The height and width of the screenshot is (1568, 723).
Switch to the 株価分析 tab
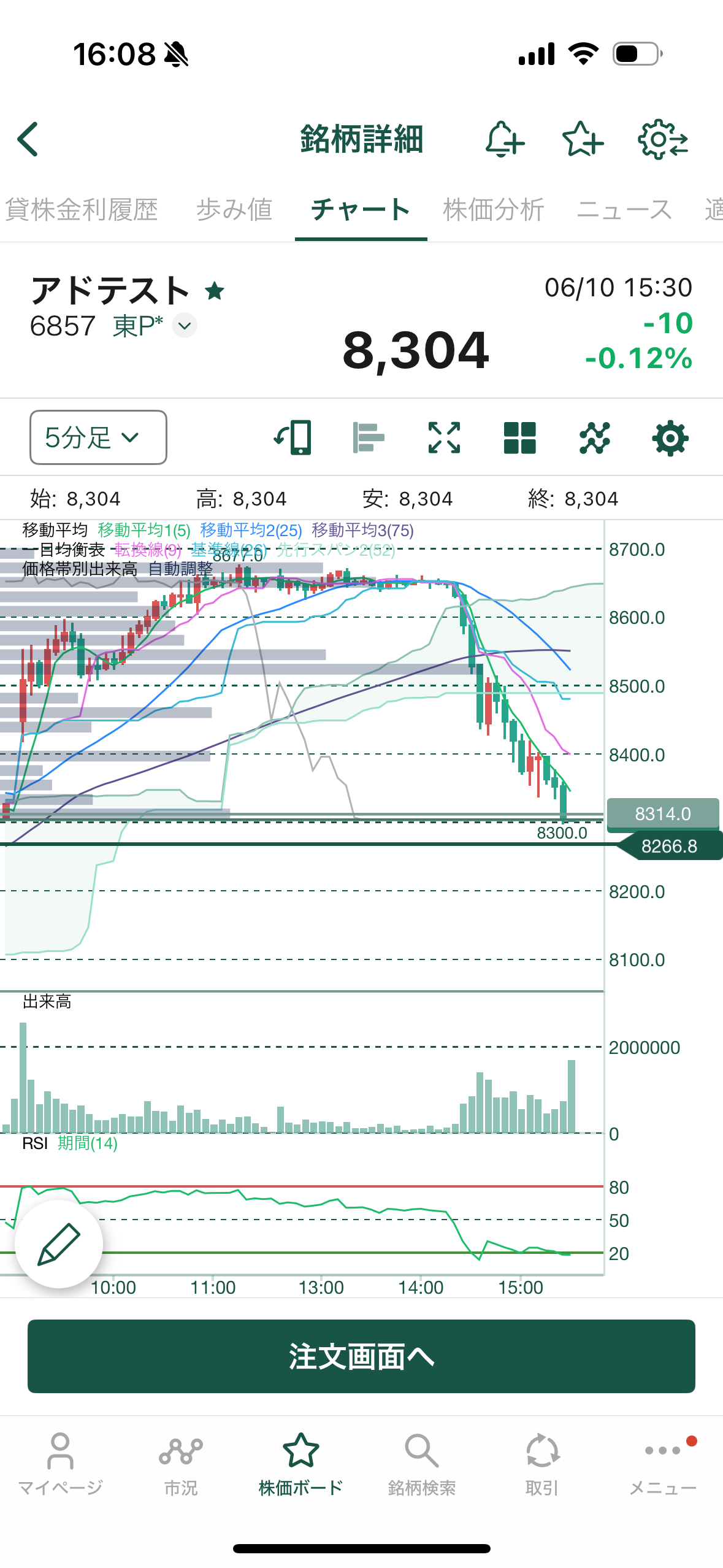click(494, 210)
